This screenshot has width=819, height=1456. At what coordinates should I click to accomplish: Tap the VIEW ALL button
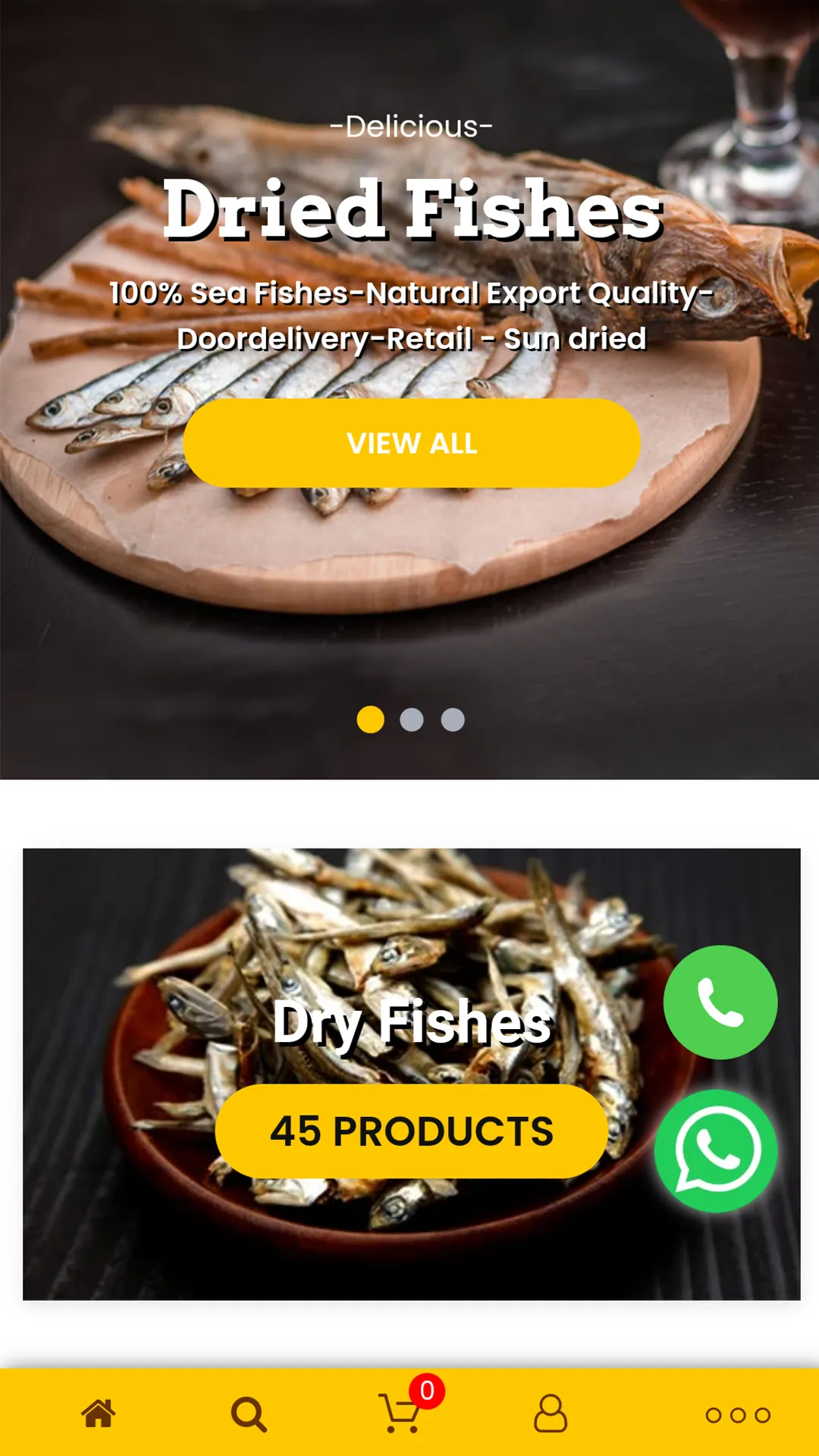point(412,443)
